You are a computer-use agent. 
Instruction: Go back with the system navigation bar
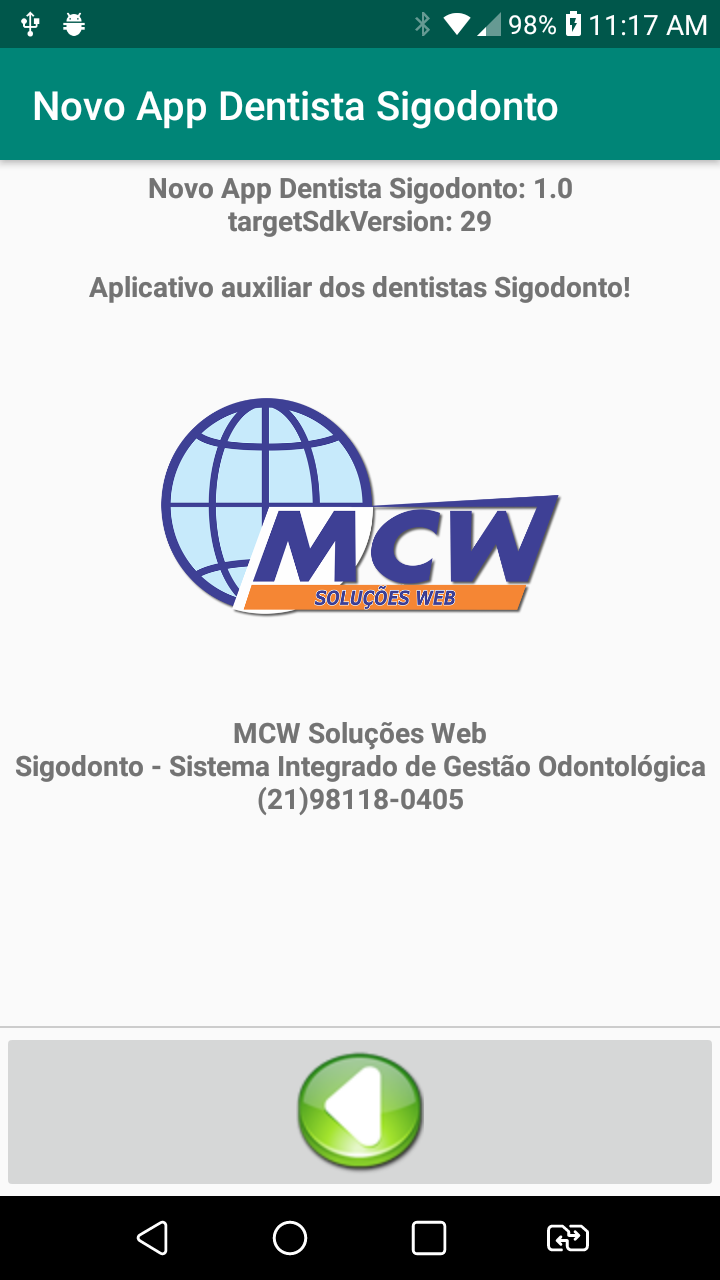[x=152, y=1238]
